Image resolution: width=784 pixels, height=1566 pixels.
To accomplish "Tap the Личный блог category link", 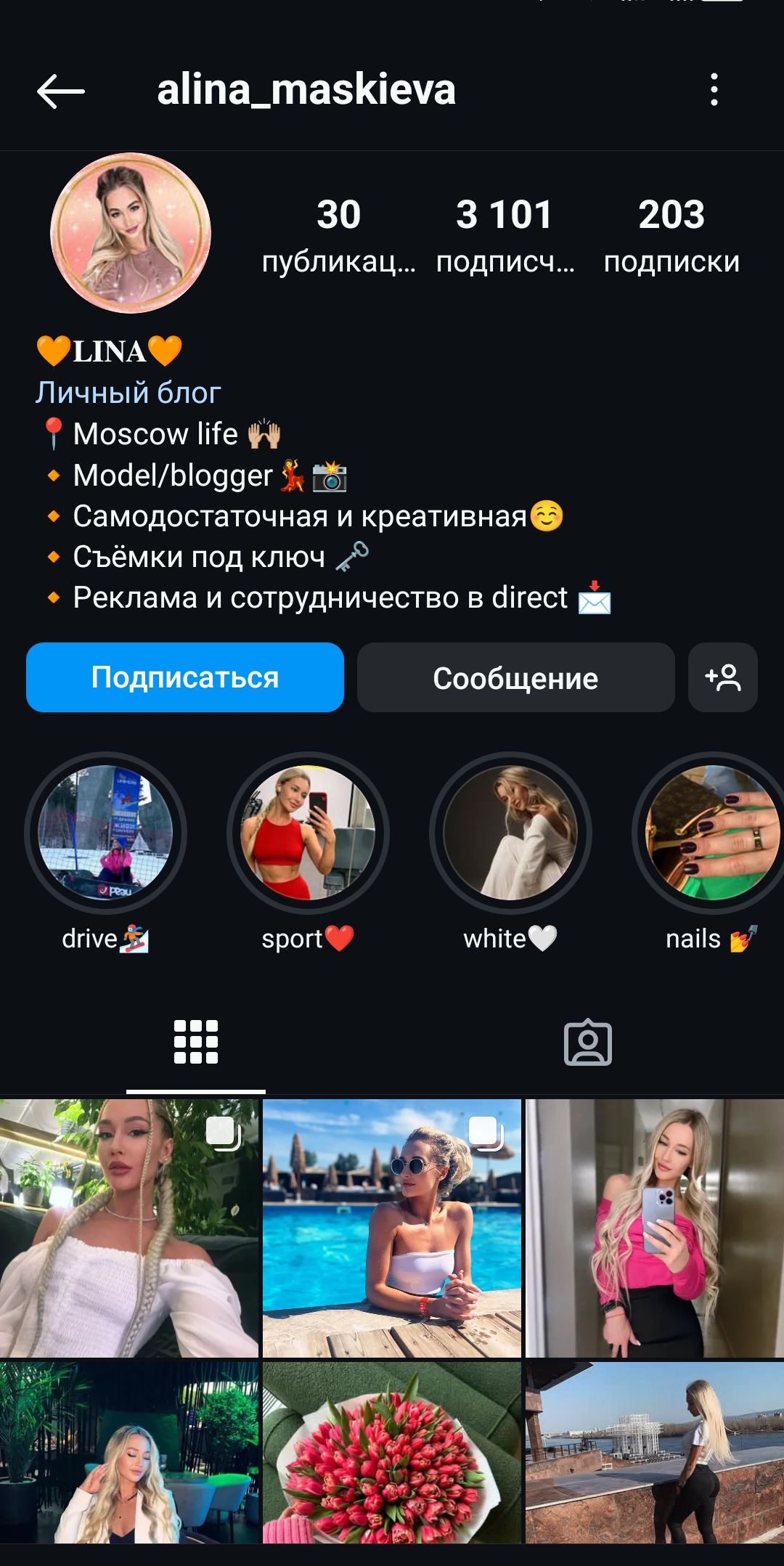I will (x=128, y=393).
